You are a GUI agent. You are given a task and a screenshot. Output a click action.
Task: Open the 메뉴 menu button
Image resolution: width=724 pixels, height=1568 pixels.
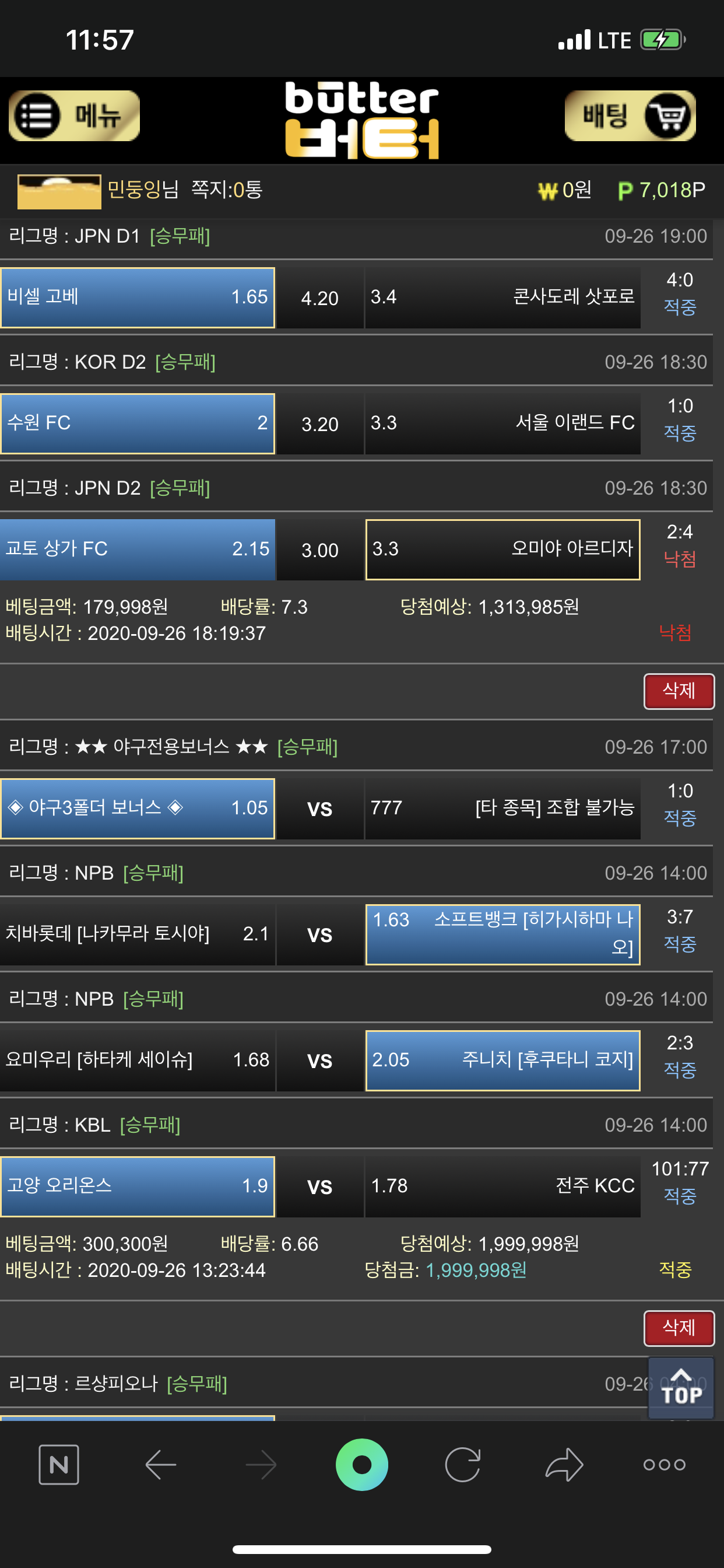[x=74, y=116]
